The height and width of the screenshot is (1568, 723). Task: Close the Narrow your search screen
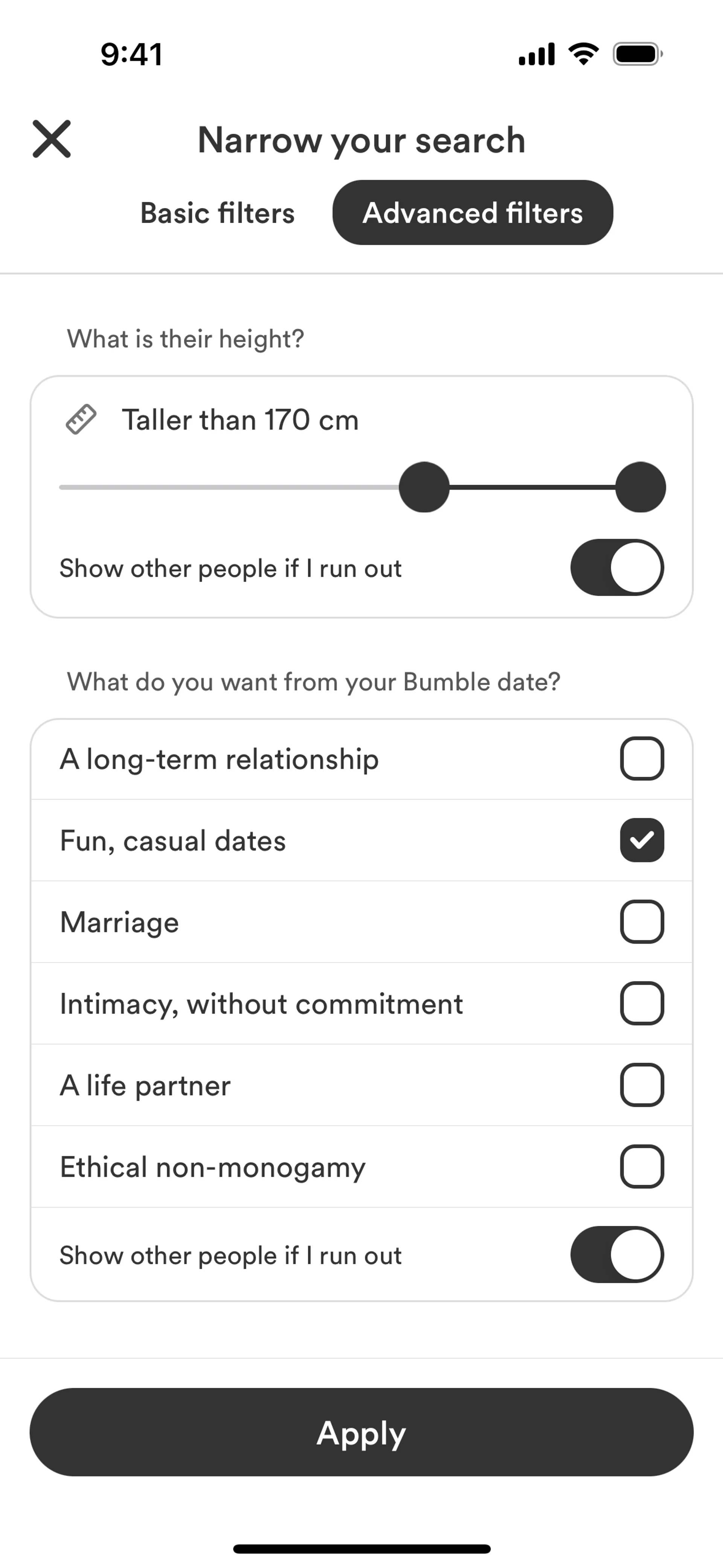(x=52, y=139)
